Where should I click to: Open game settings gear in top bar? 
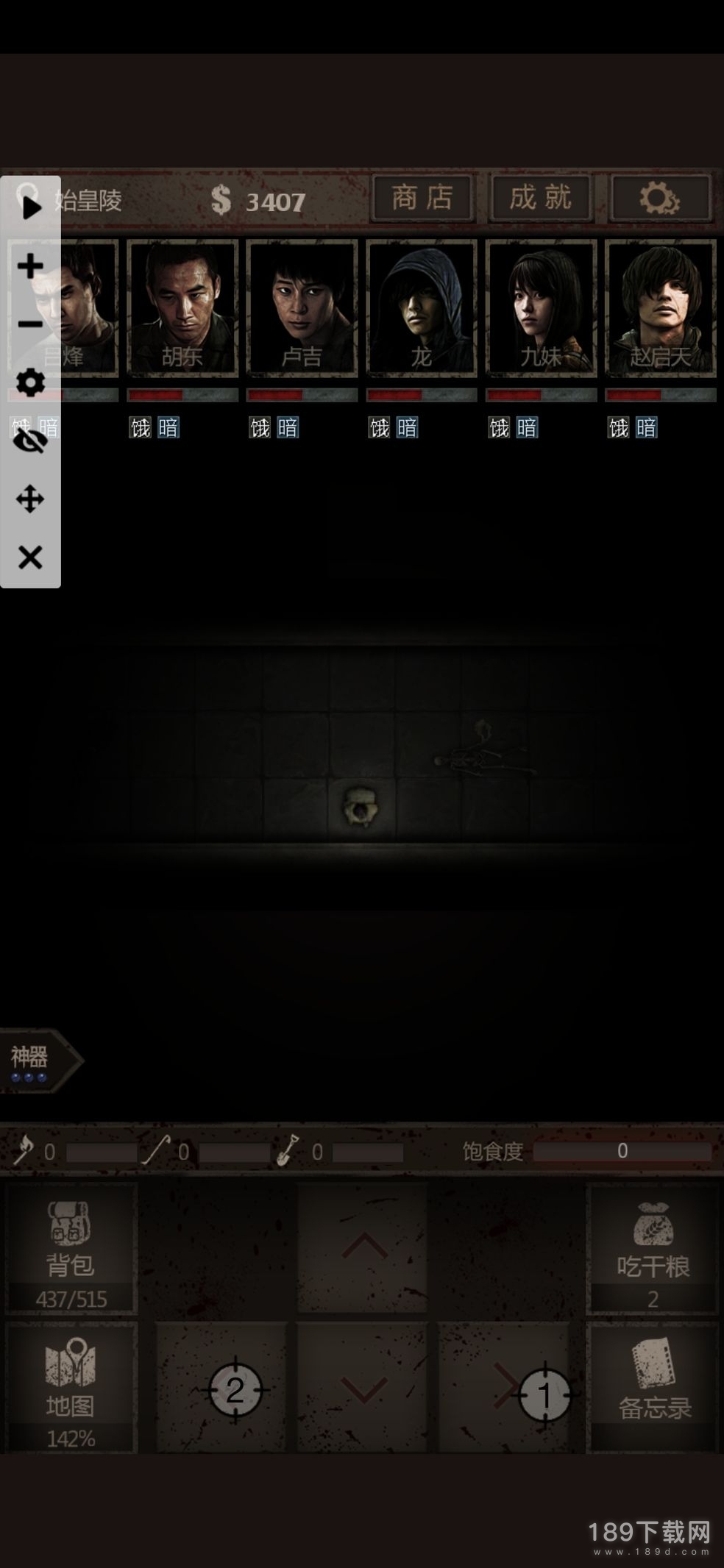click(x=660, y=199)
